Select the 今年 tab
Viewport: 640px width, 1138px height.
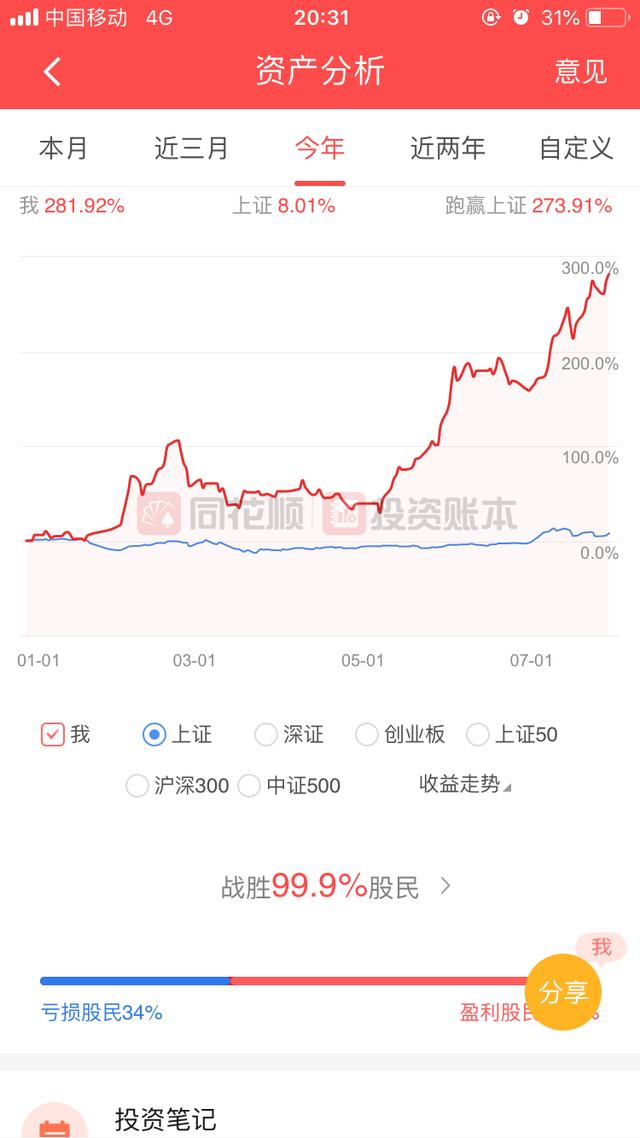click(x=319, y=149)
